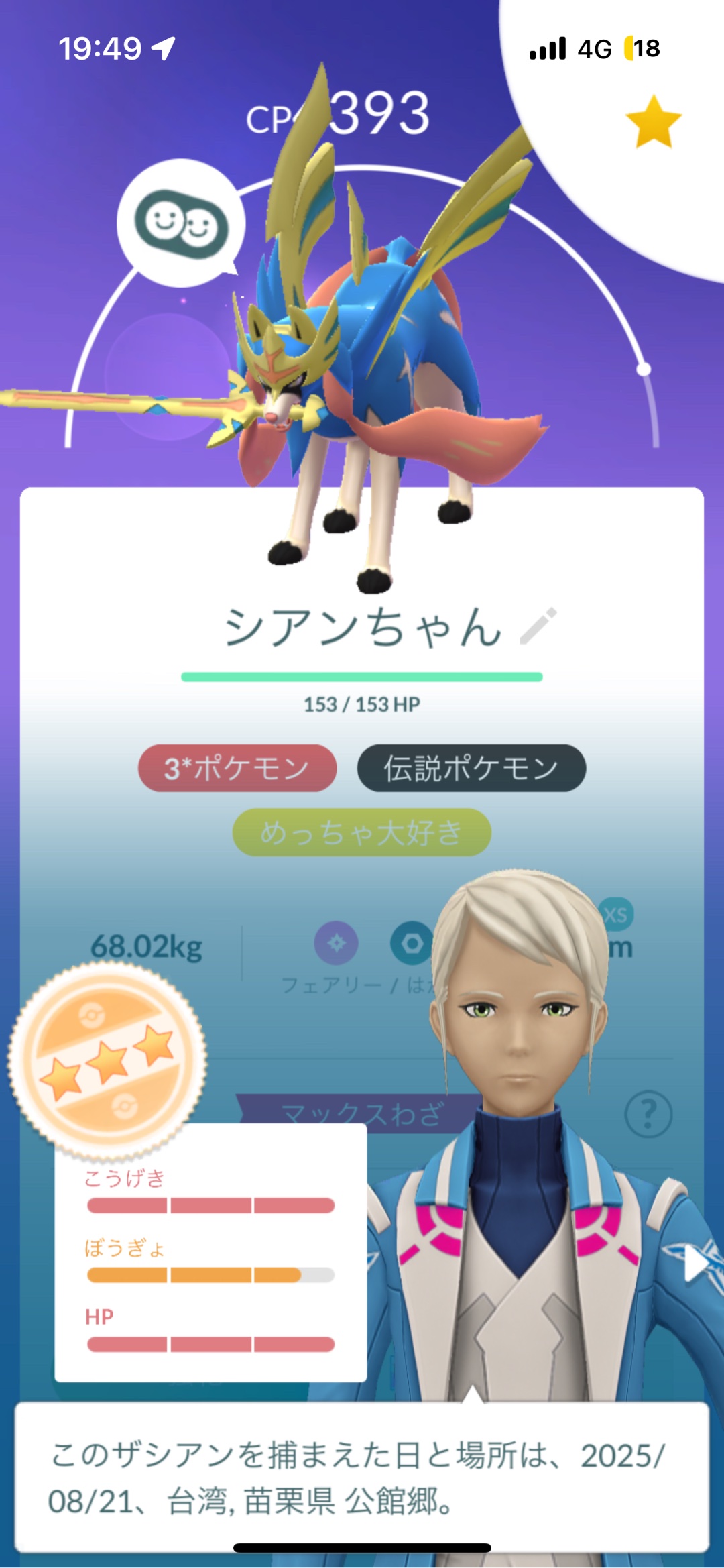724x1568 pixels.
Task: Tap the appraisal speech box to continue
Action: coord(362,1477)
